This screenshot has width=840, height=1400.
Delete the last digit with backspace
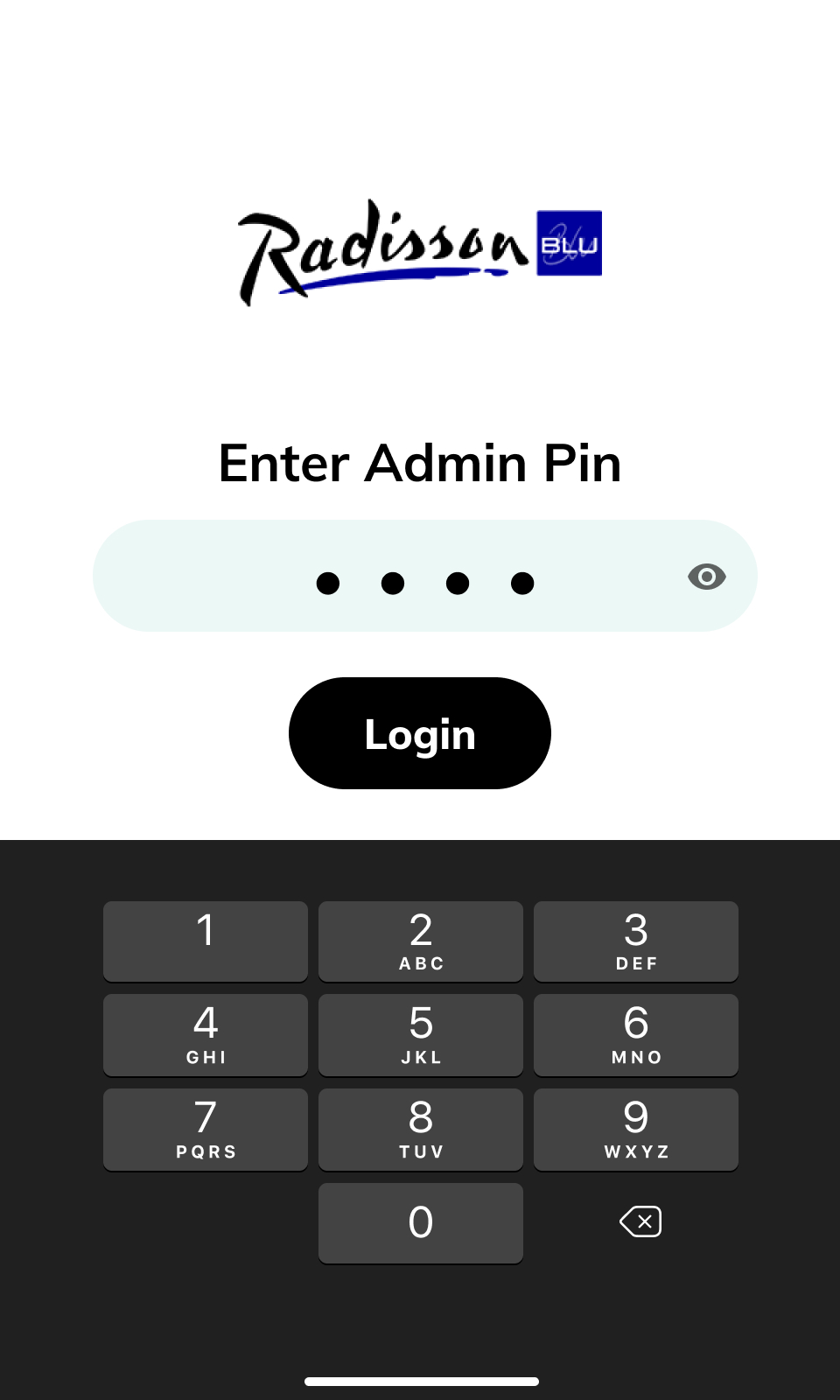(x=640, y=1221)
